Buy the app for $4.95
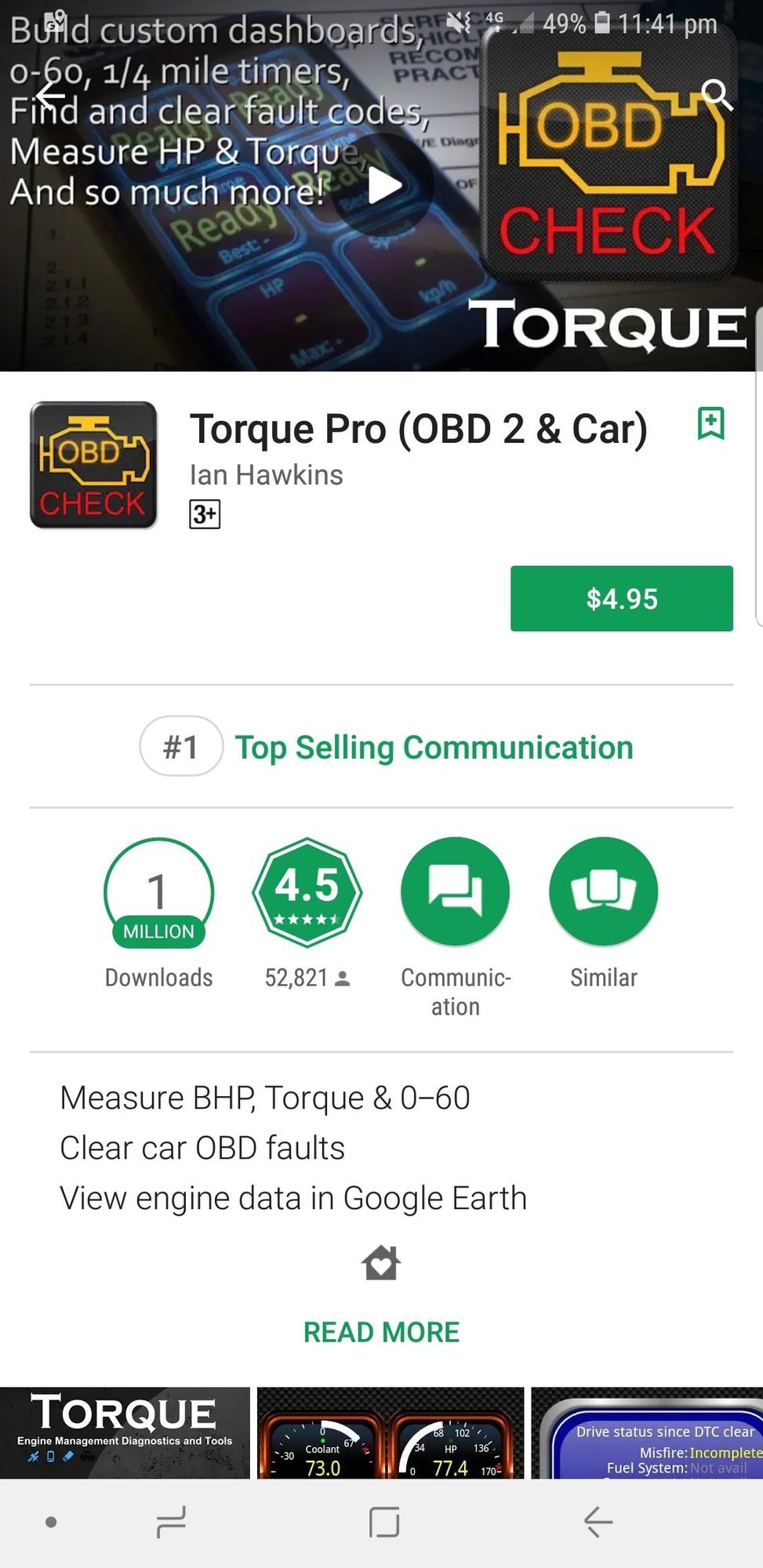Image resolution: width=763 pixels, height=1568 pixels. point(621,598)
